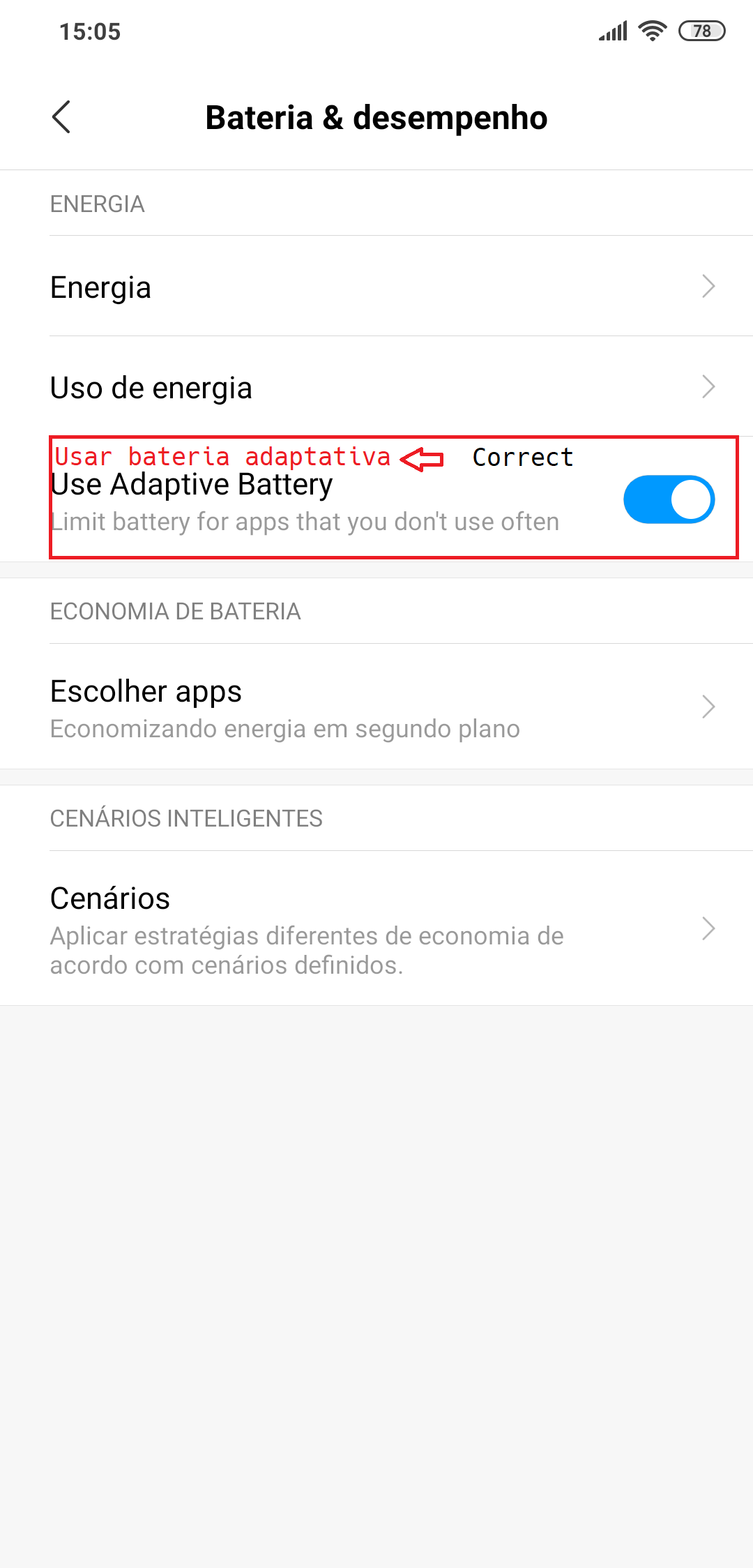The width and height of the screenshot is (753, 1568).
Task: Open the Energia settings row
Action: pyautogui.click(x=376, y=286)
